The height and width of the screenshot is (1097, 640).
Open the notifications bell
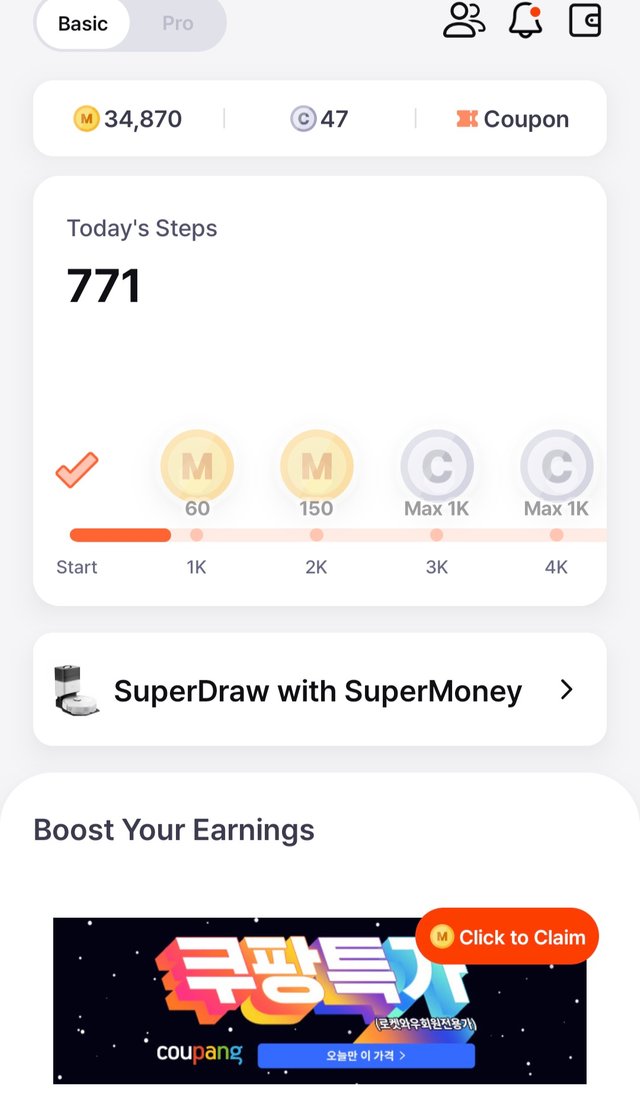525,20
